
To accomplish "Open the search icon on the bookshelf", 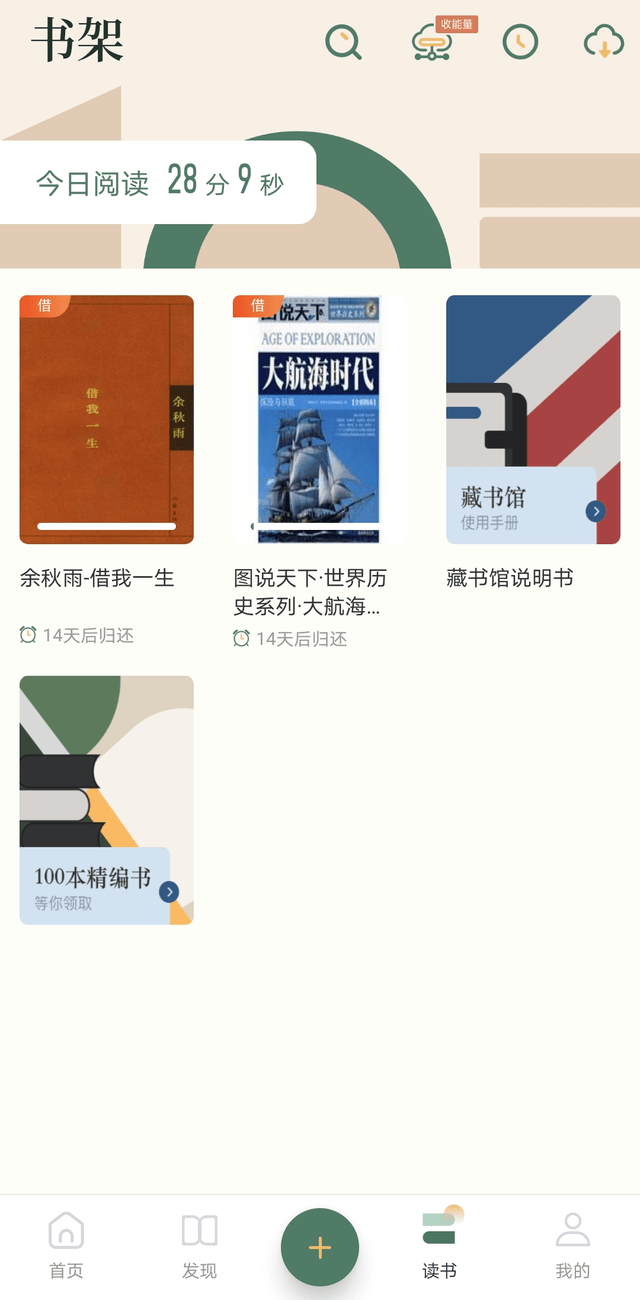I will (x=343, y=42).
